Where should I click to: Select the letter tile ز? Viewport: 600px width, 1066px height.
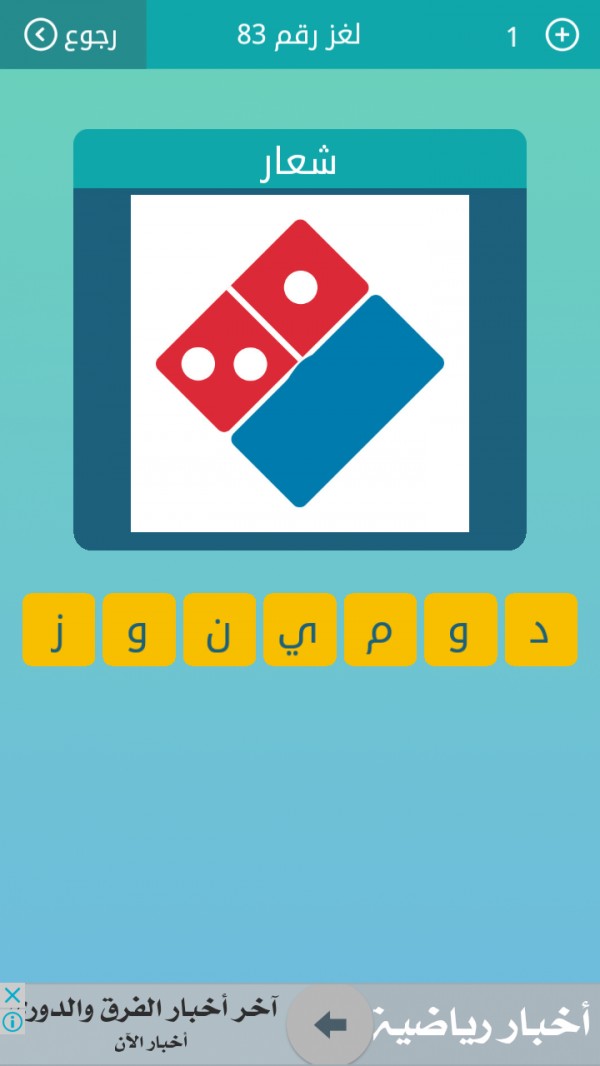tap(59, 630)
